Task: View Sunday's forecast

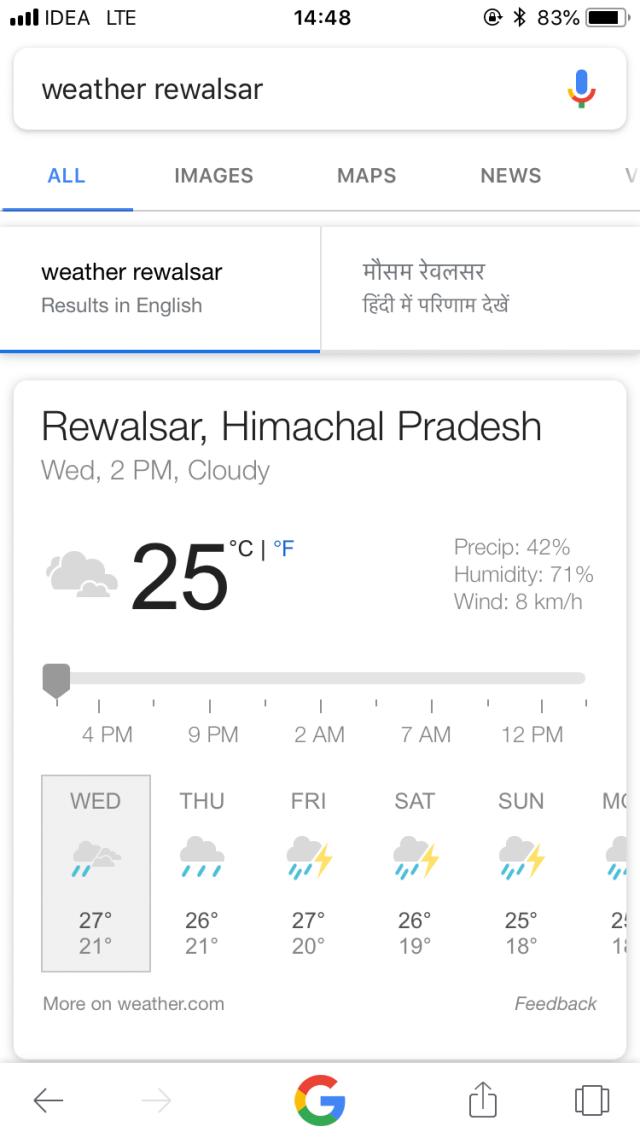Action: [x=521, y=872]
